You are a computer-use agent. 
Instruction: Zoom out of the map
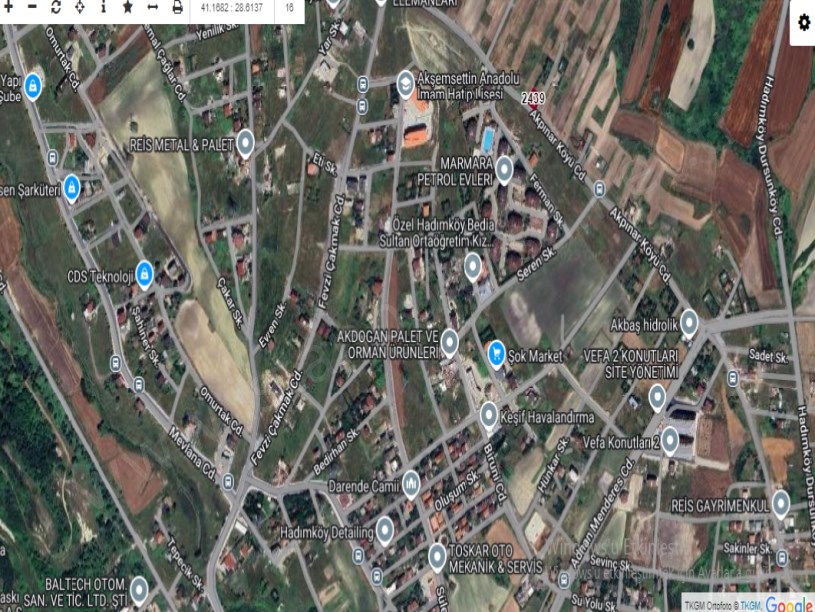click(x=32, y=7)
